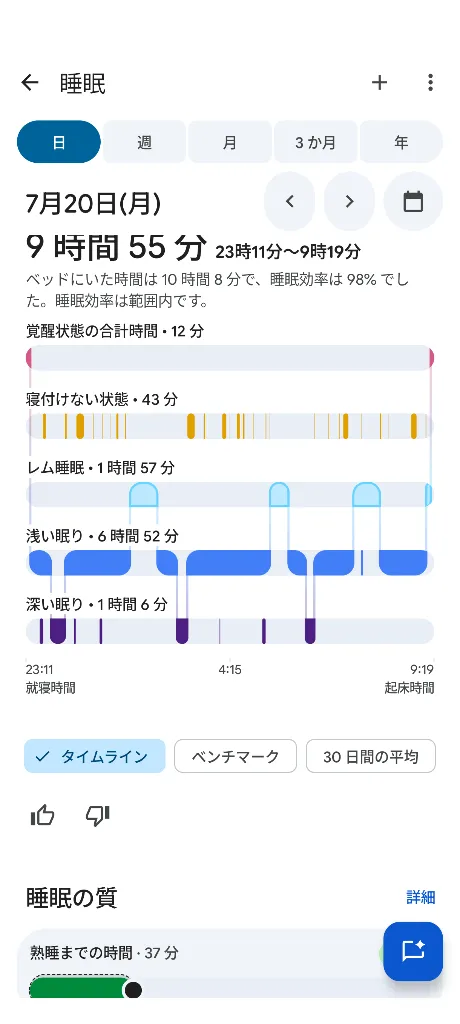The width and height of the screenshot is (460, 1024).
Task: Tap the floating AI chat button
Action: 413,951
